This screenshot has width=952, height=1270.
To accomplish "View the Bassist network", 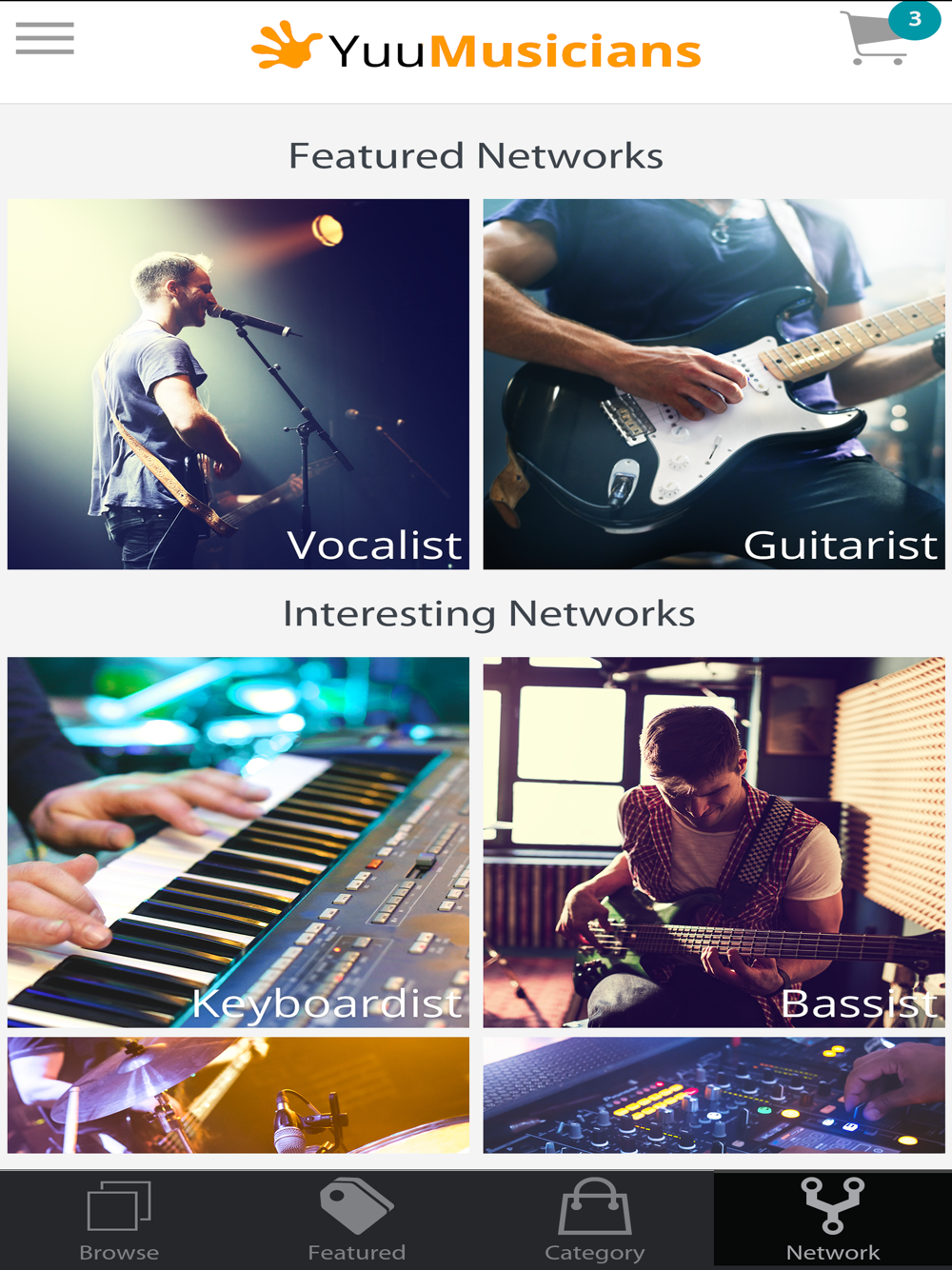I will (714, 842).
